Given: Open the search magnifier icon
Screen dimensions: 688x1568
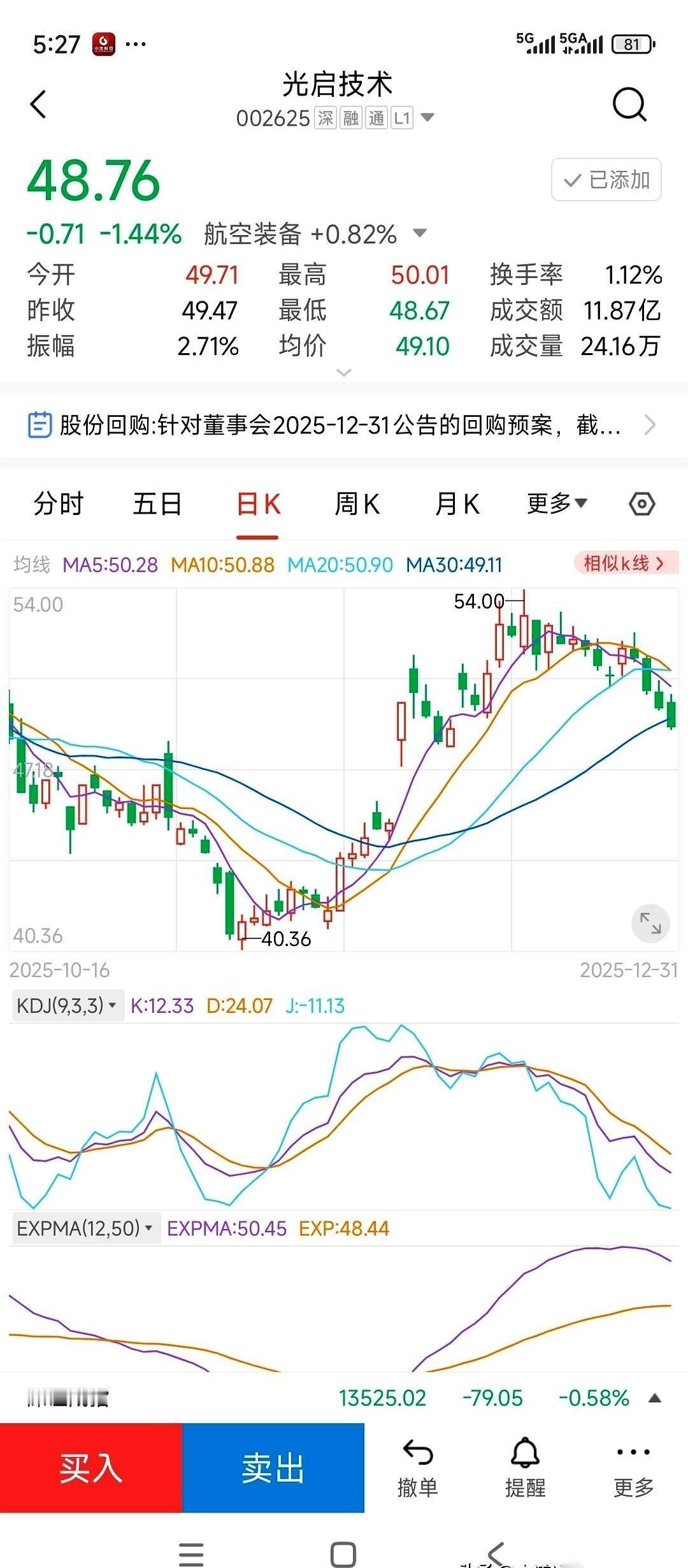Looking at the screenshot, I should (x=629, y=104).
